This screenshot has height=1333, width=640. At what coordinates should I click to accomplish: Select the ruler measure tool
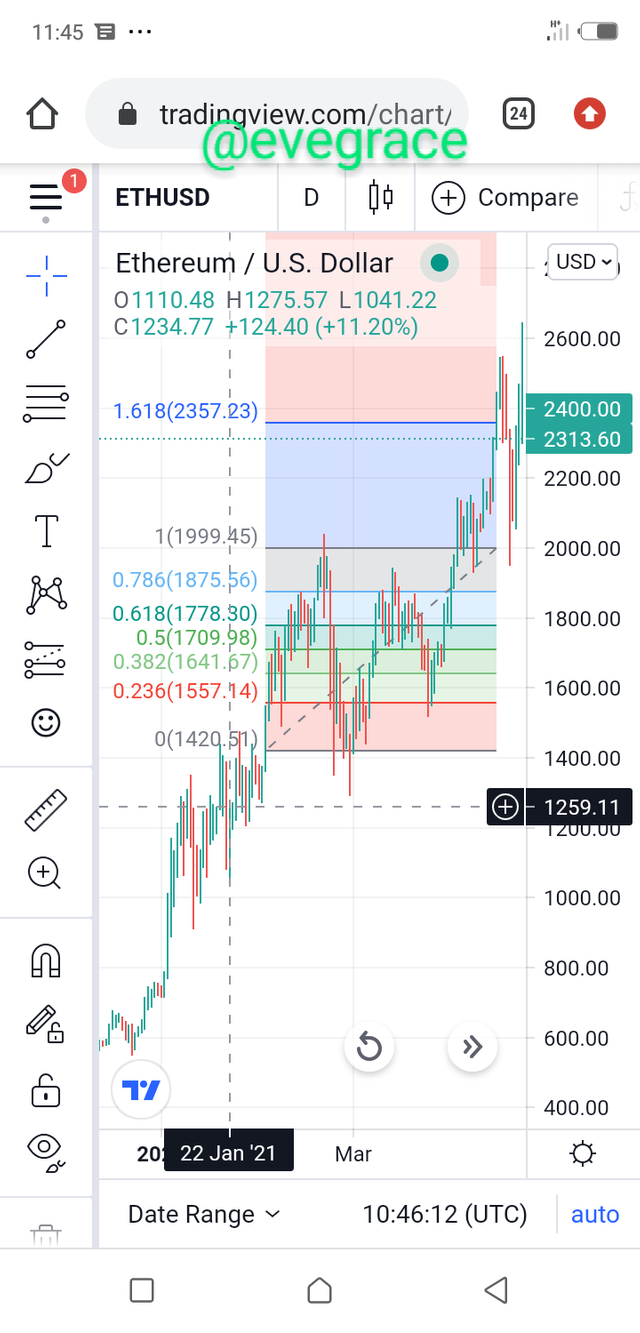46,810
